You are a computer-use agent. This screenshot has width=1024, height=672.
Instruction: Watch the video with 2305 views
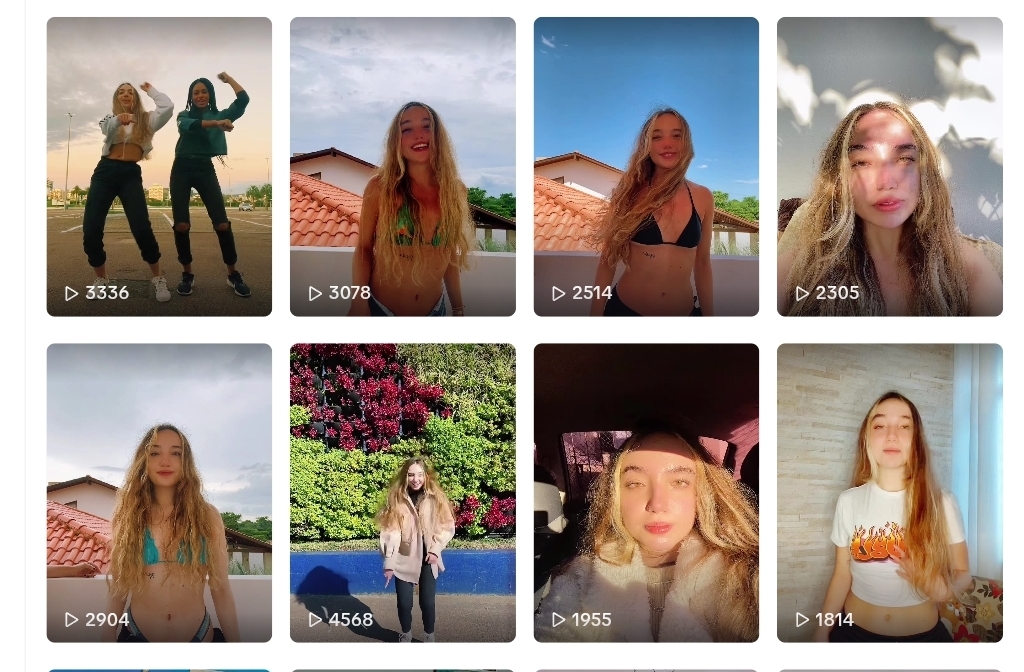point(889,167)
